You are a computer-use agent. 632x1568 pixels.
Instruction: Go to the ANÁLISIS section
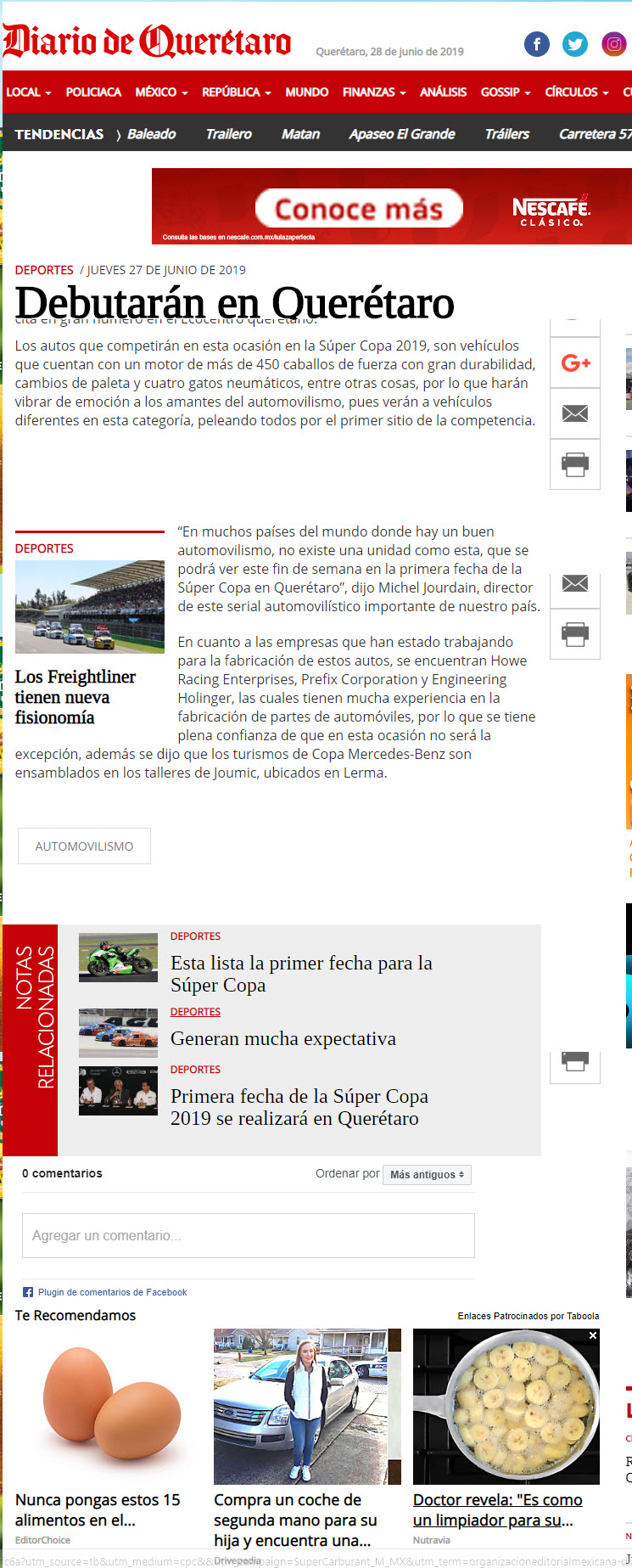(x=443, y=92)
